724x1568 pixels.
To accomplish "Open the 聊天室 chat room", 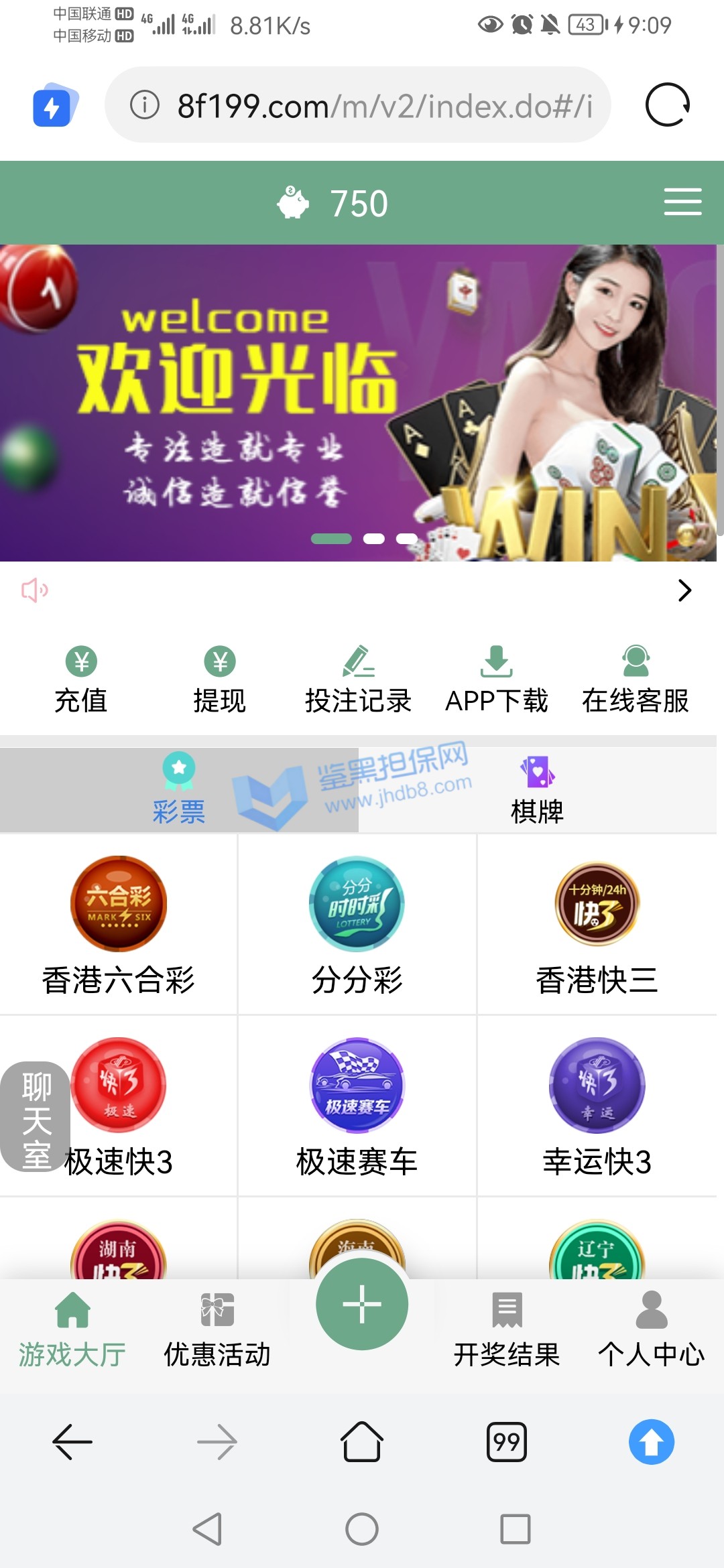I will 35,1117.
